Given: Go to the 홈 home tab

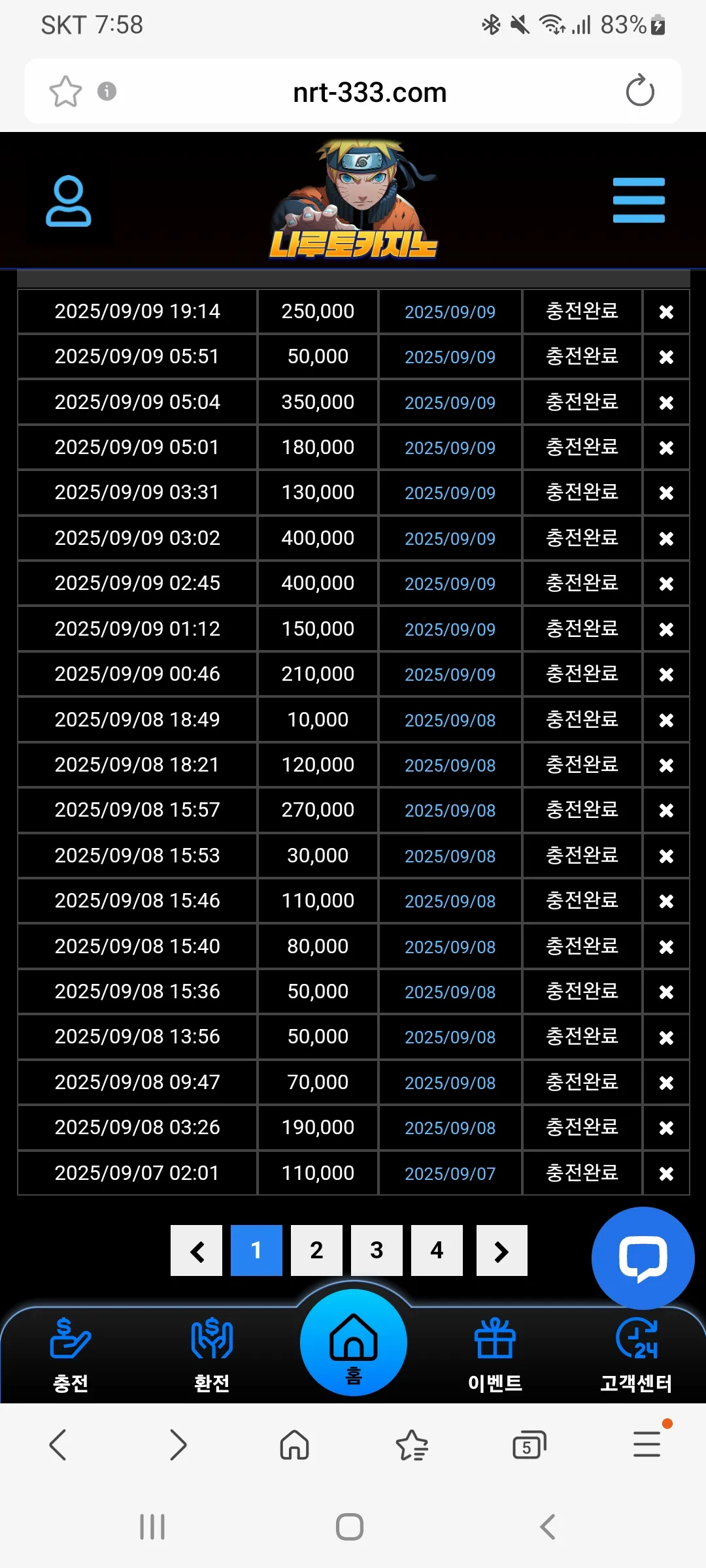Looking at the screenshot, I should pos(354,1343).
